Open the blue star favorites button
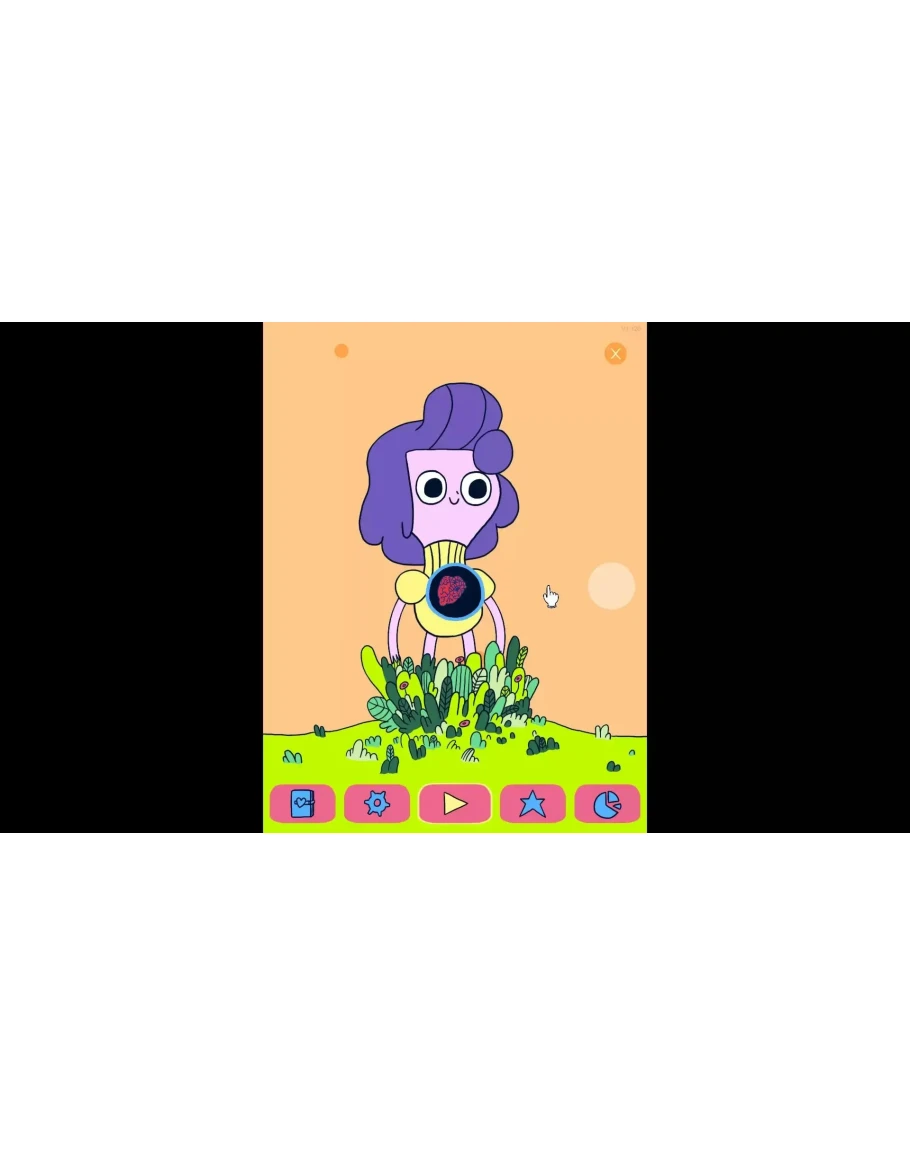910x1155 pixels. (532, 804)
